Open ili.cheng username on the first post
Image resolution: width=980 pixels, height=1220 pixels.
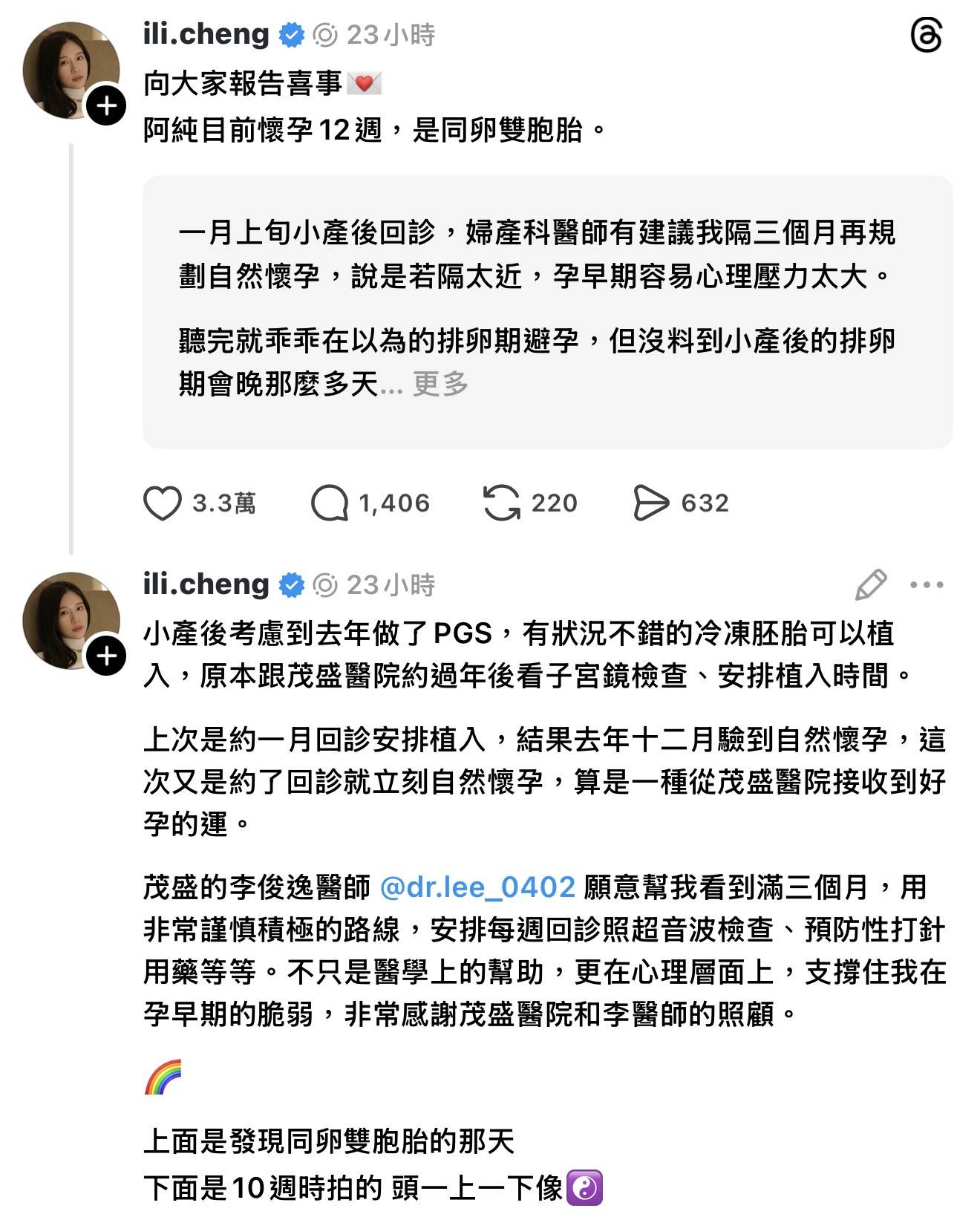[206, 35]
